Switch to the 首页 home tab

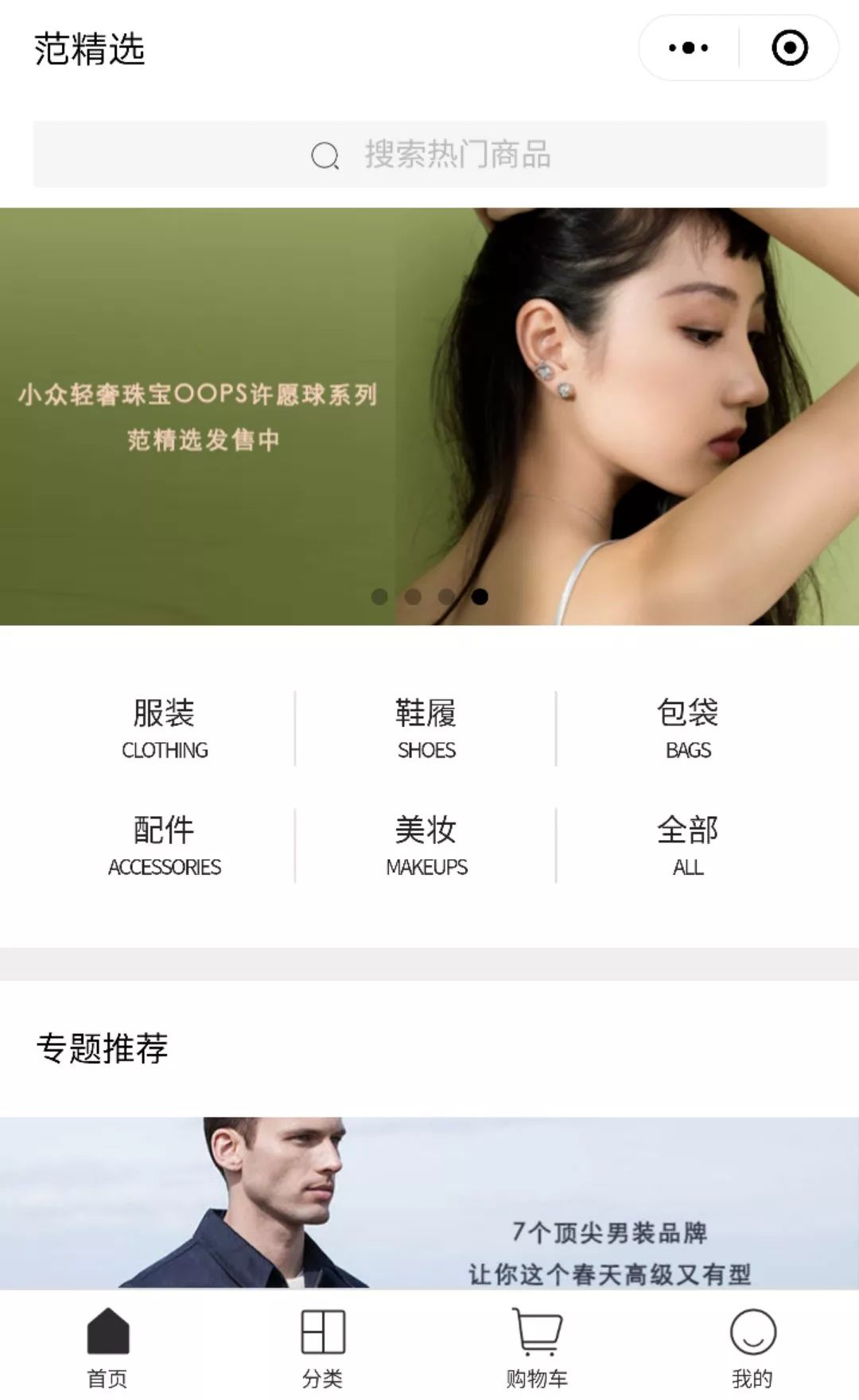point(107,1346)
